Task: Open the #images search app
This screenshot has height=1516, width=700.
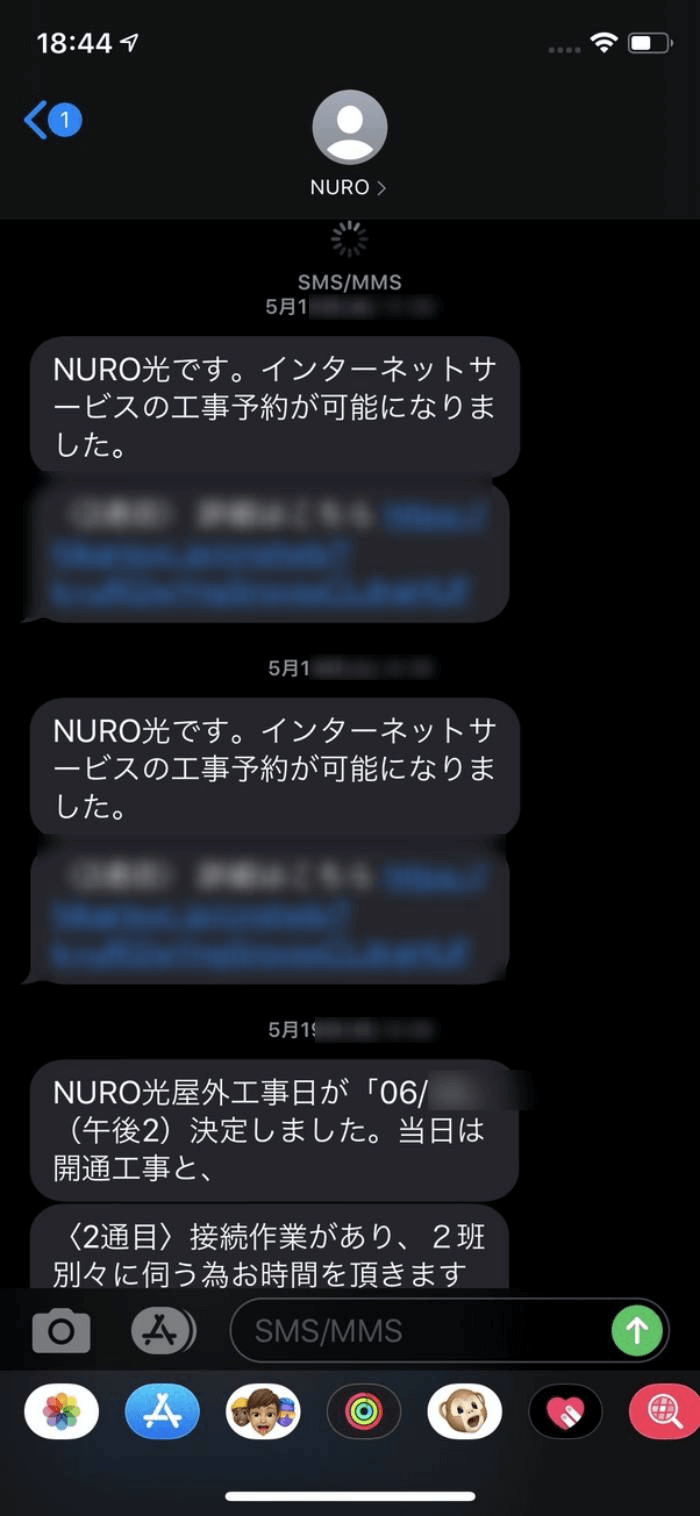Action: (x=664, y=1412)
